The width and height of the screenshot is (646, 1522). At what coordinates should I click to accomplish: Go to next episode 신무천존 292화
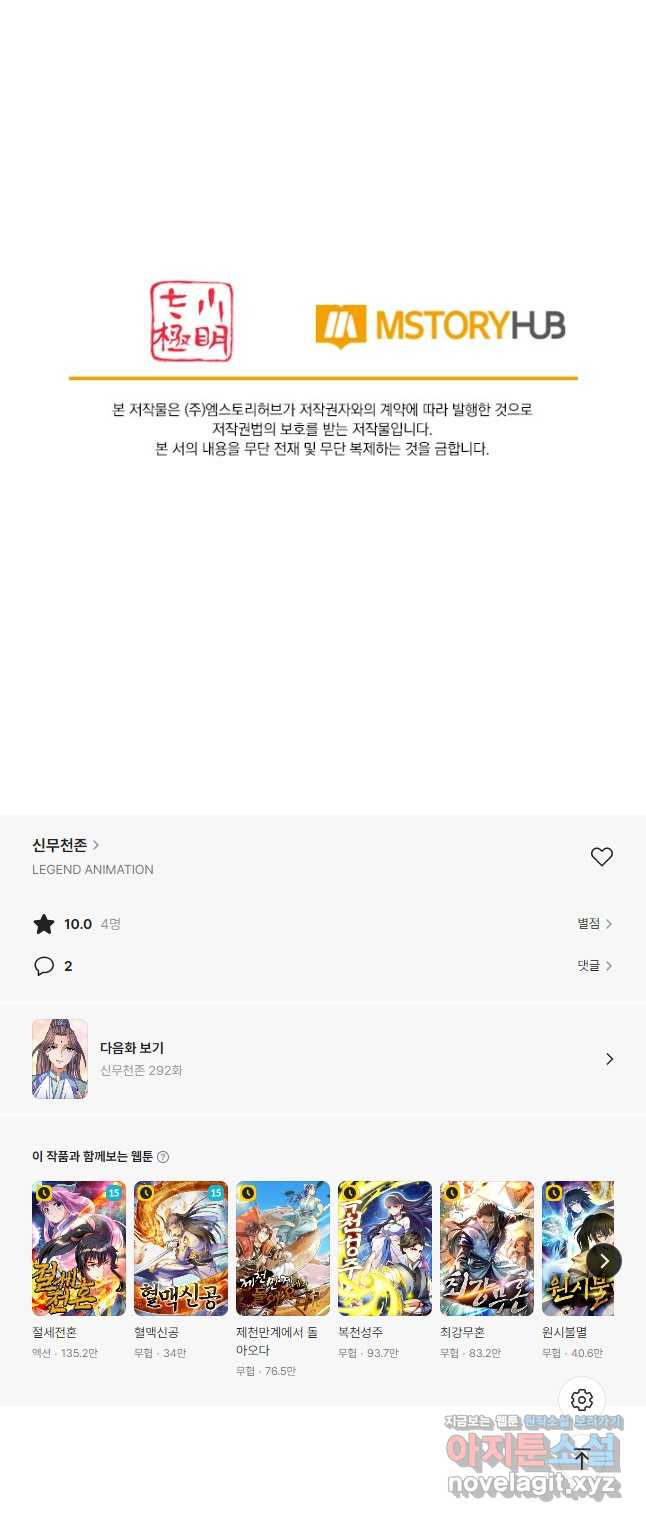point(322,1059)
